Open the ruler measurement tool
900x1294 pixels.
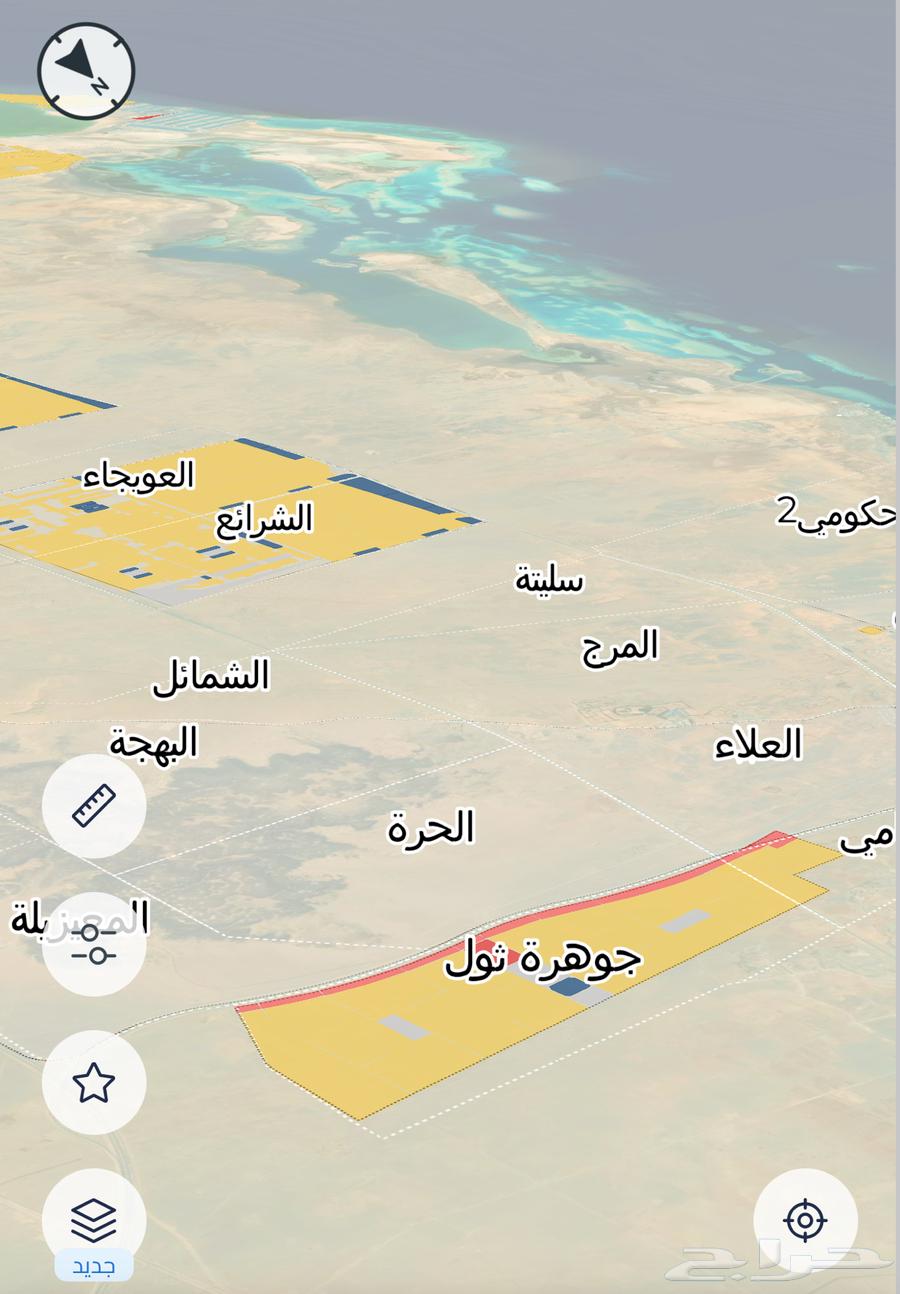point(94,806)
